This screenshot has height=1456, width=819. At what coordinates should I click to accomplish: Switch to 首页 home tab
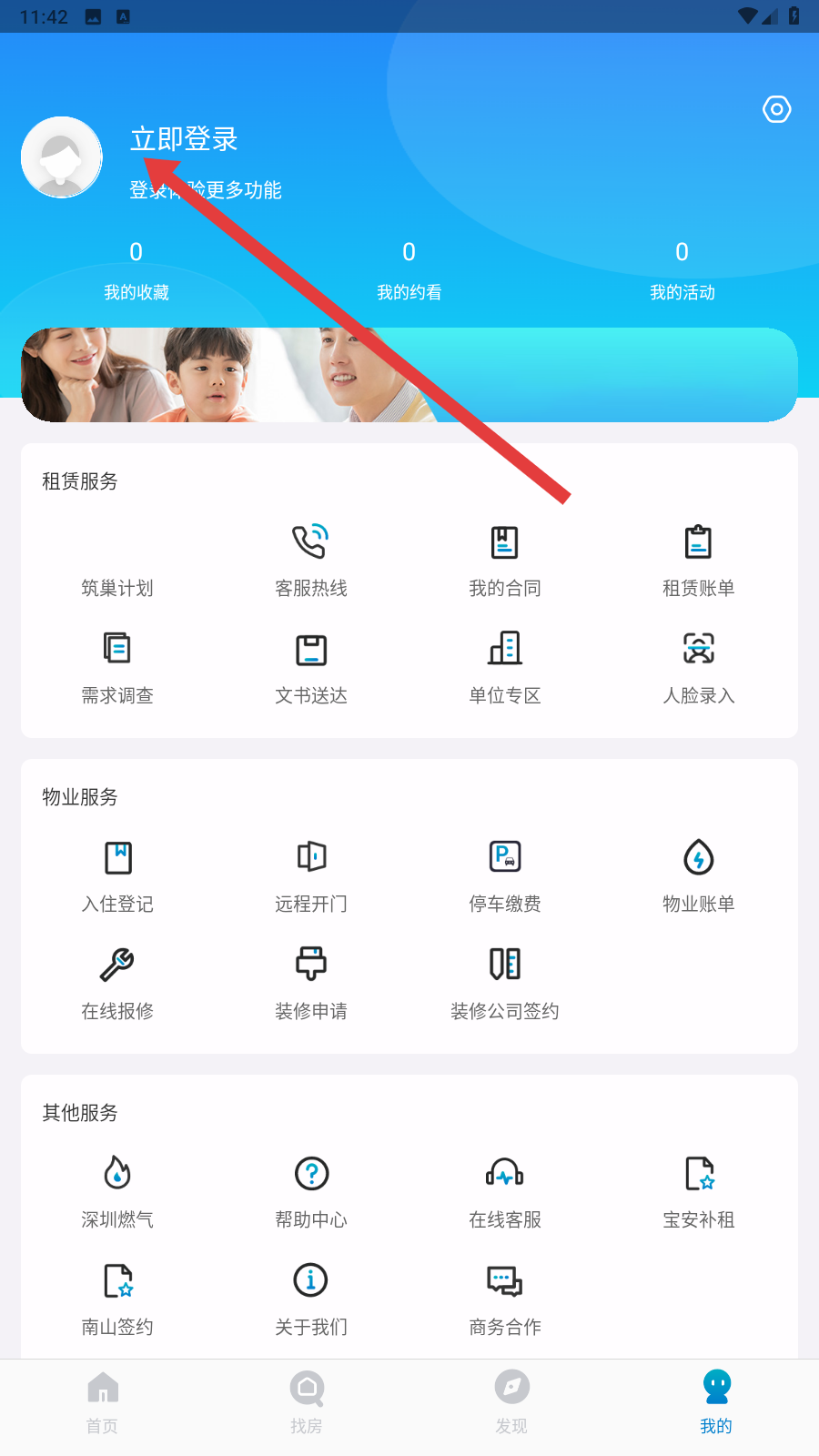coord(102,1402)
